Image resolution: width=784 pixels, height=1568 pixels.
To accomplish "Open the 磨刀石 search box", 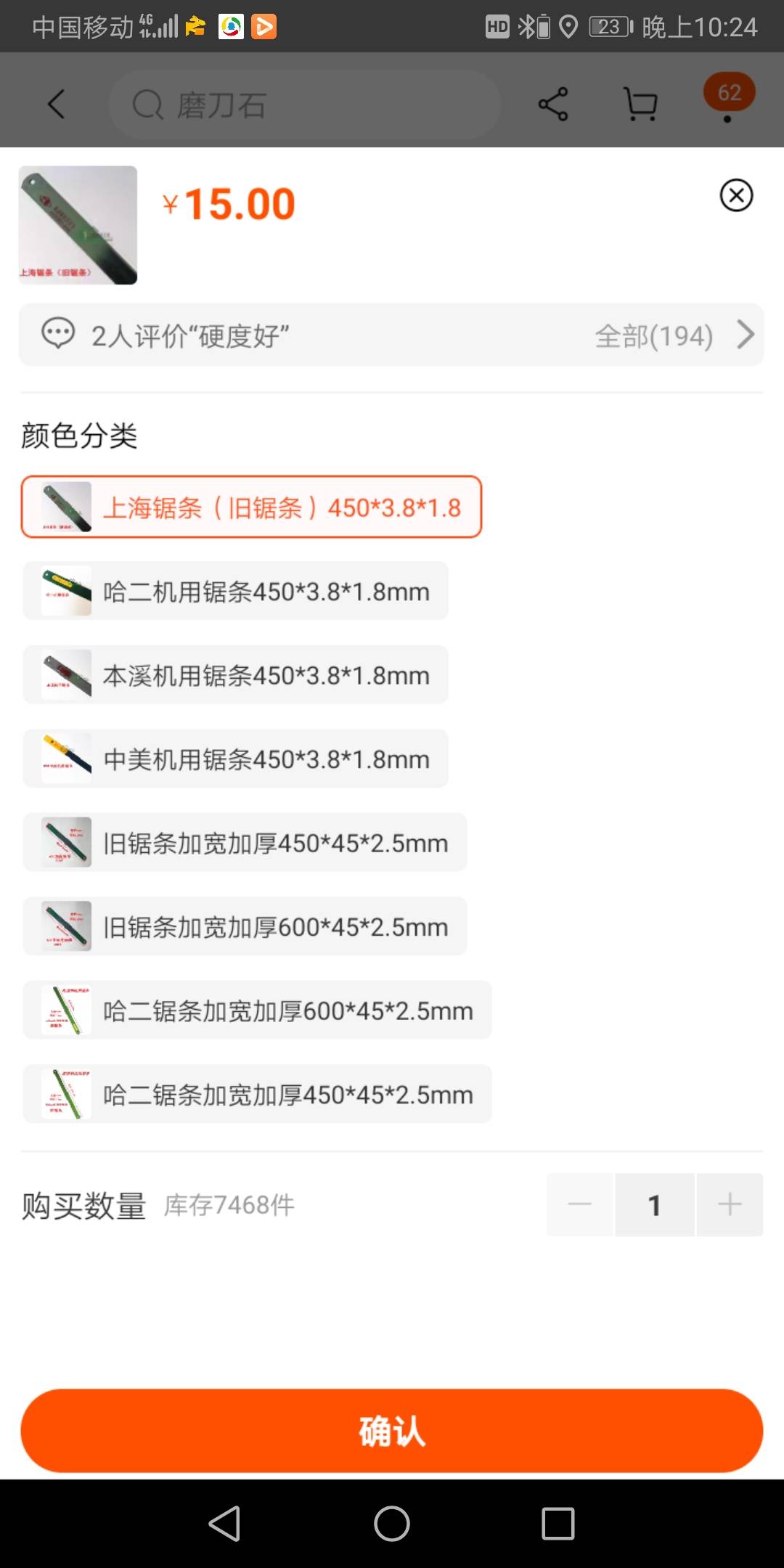I will point(305,105).
